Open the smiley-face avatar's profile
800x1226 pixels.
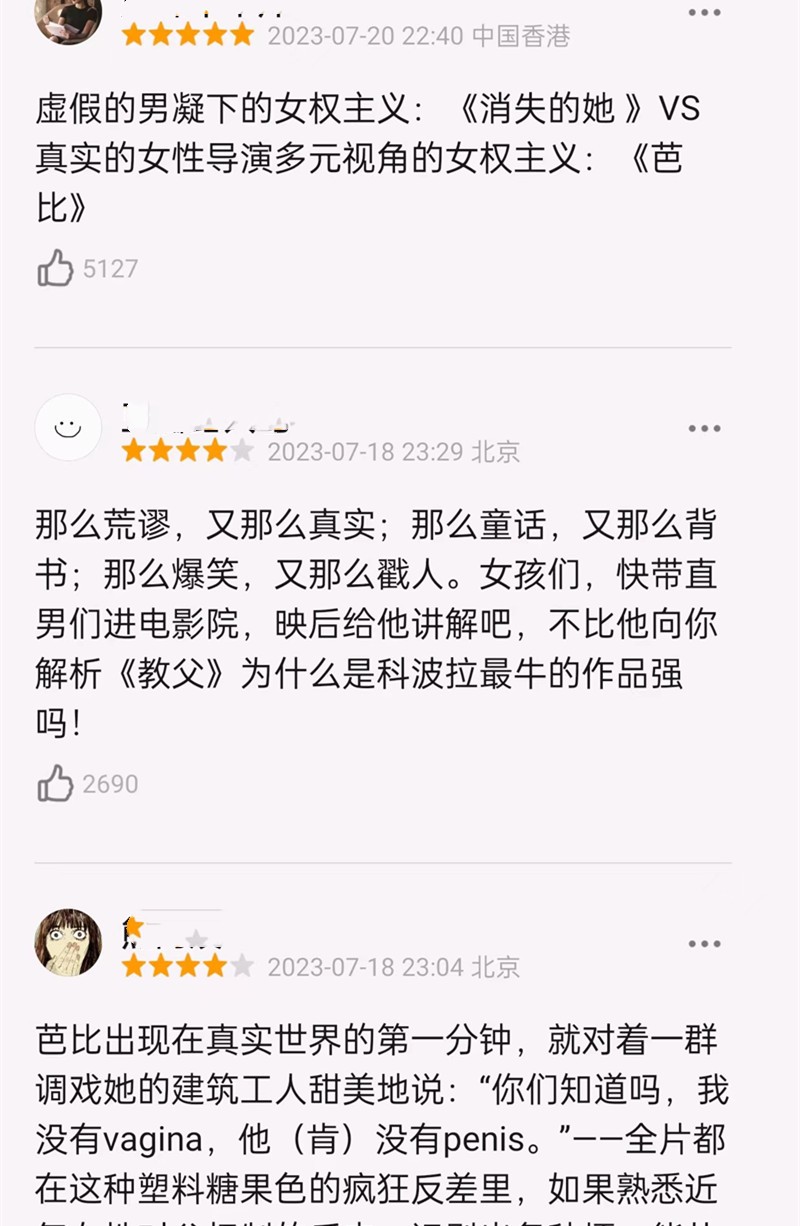(x=68, y=427)
